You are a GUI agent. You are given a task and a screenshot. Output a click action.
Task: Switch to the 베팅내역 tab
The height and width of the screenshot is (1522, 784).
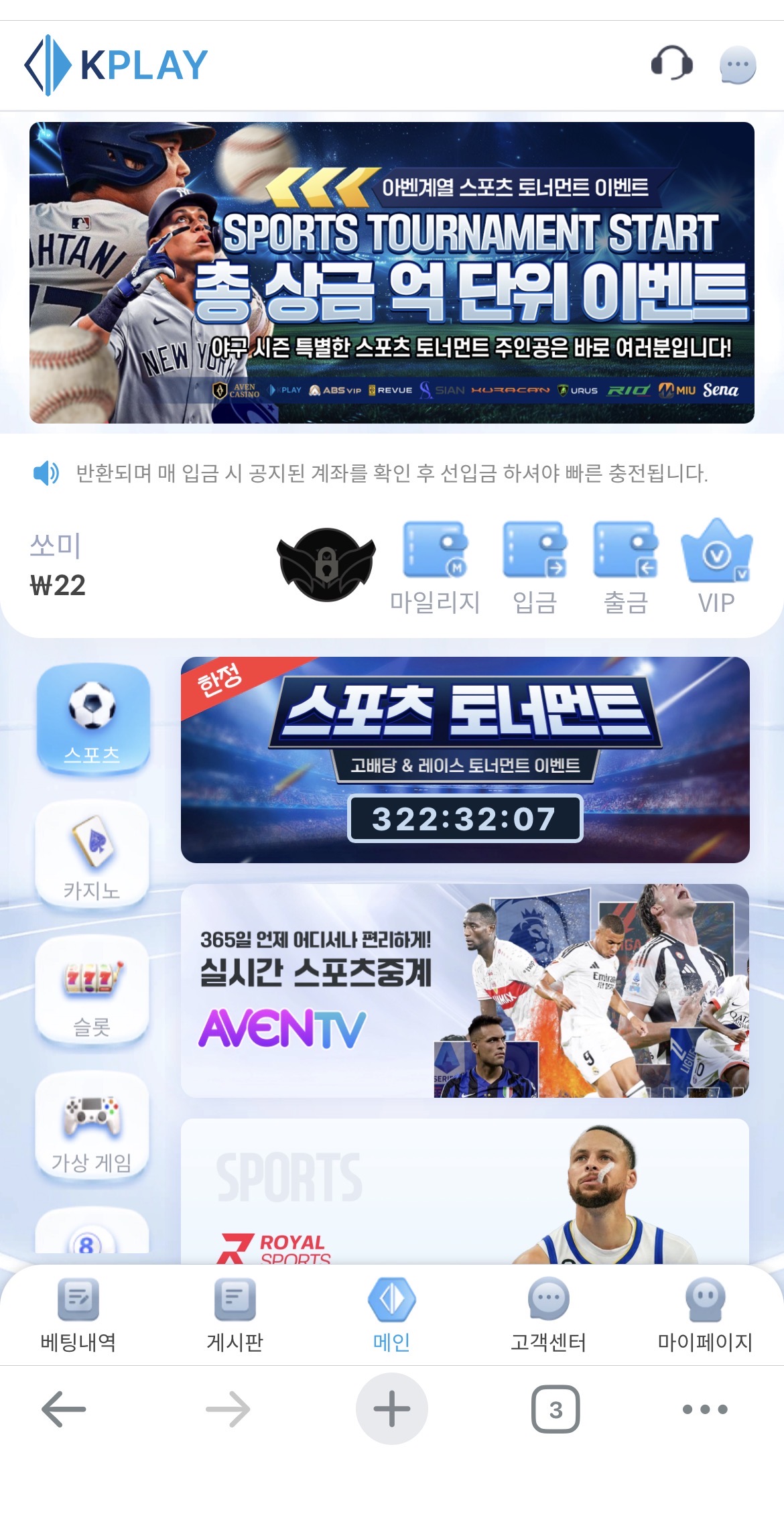point(78,1315)
